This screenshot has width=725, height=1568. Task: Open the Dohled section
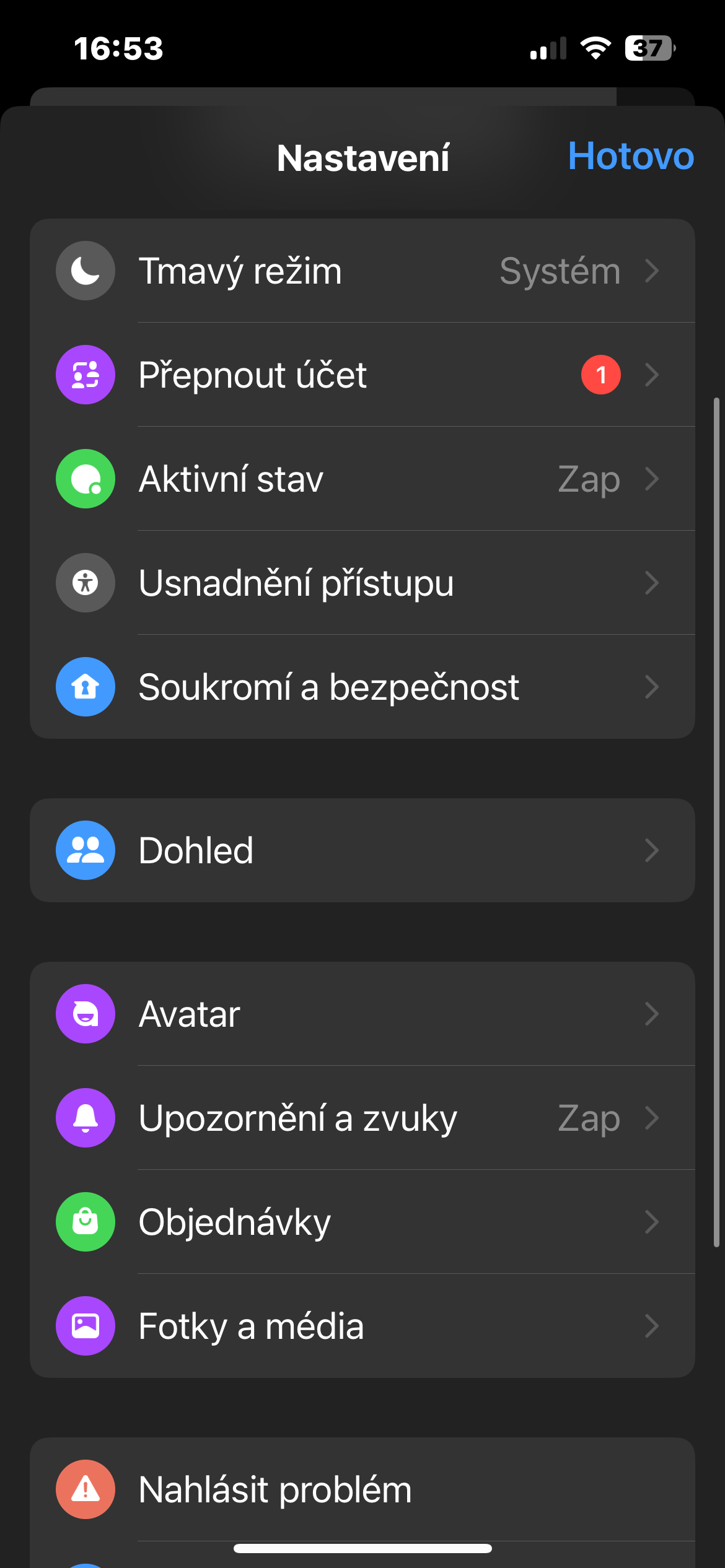point(362,850)
